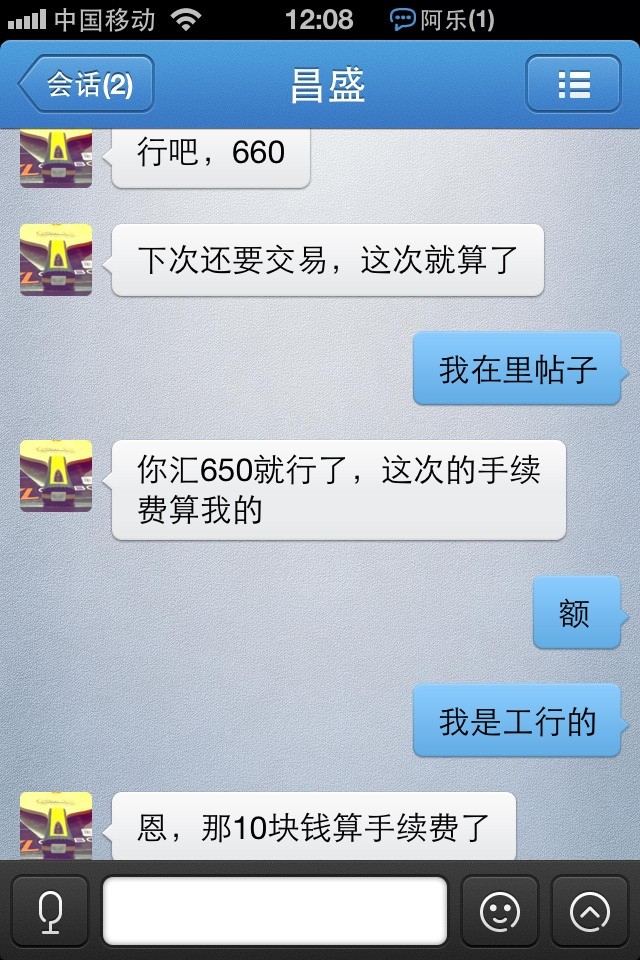
Task: Open 昌盛's avatar beside '你汇650就行了' message
Action: click(56, 475)
